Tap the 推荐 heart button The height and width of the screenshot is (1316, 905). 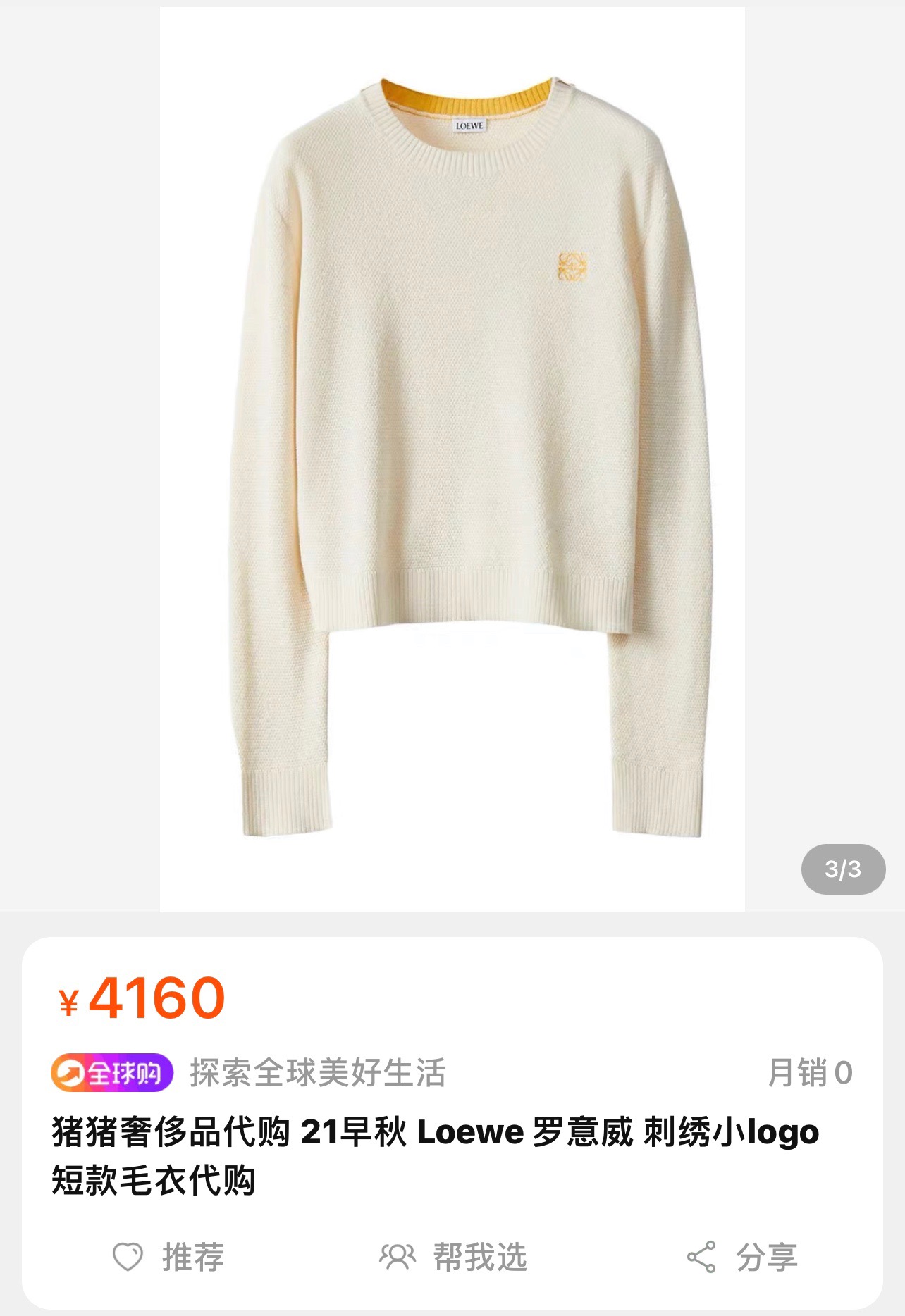pyautogui.click(x=168, y=1258)
